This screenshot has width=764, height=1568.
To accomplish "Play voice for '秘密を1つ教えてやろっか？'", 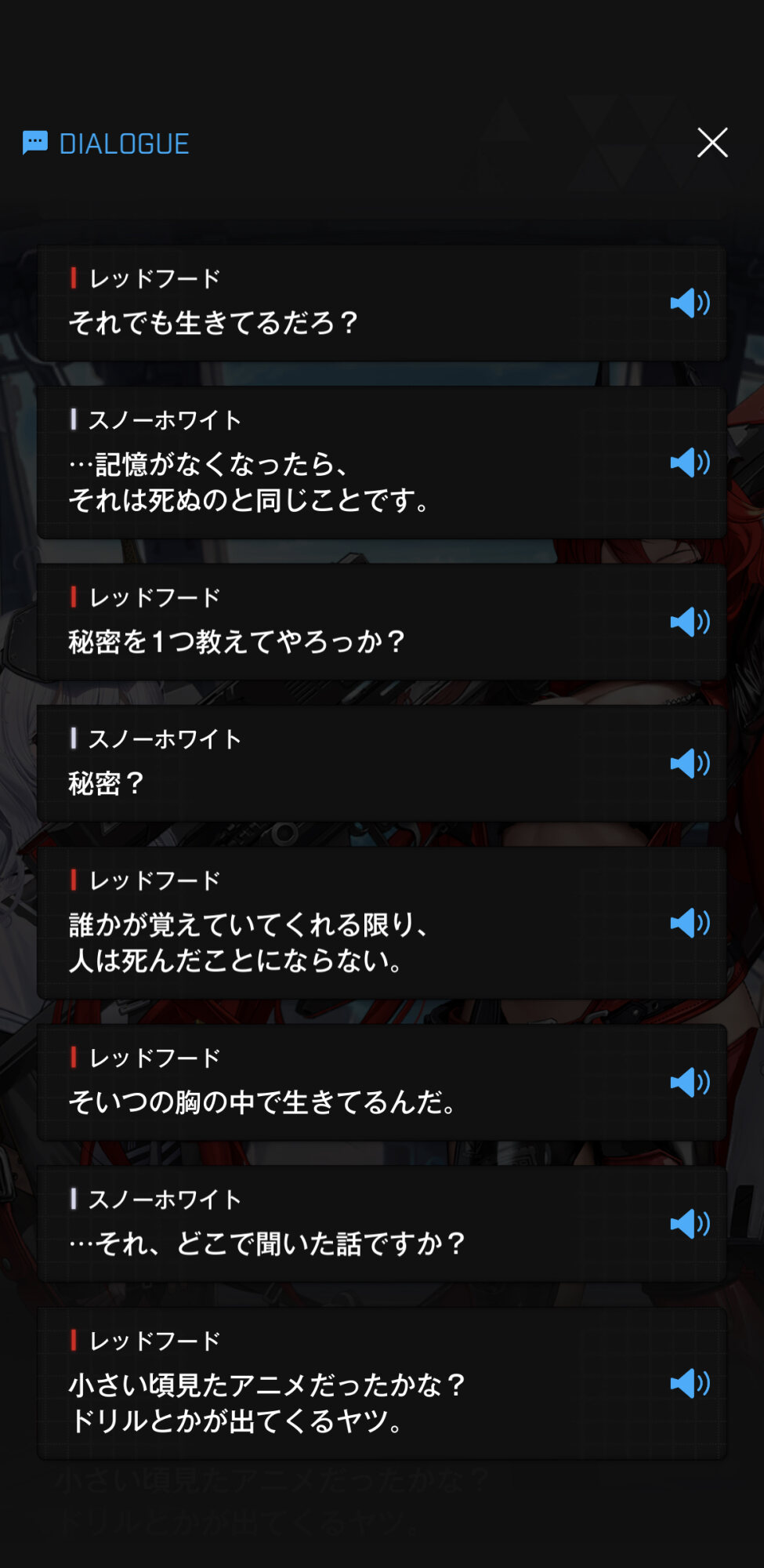I will click(690, 622).
